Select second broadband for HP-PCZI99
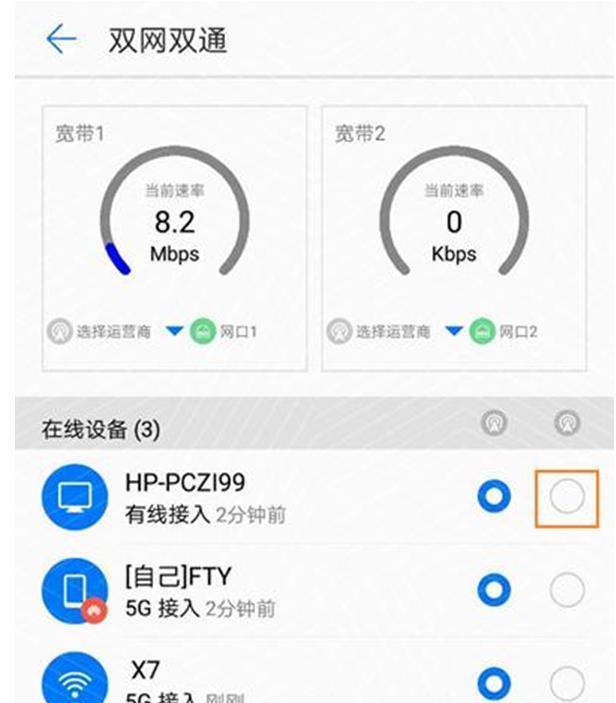The height and width of the screenshot is (703, 616). 567,497
